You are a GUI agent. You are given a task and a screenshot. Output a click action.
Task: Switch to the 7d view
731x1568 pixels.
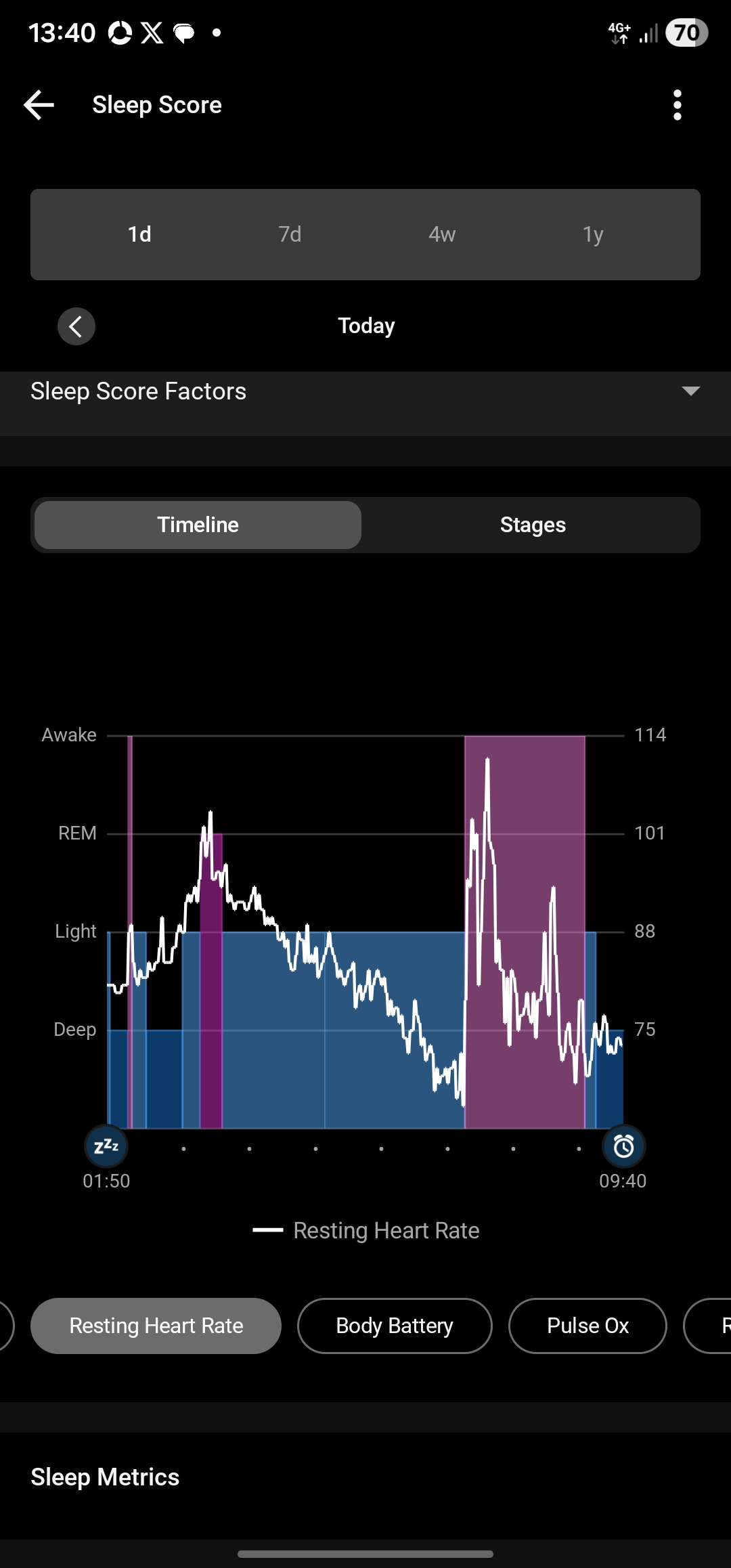[x=290, y=234]
